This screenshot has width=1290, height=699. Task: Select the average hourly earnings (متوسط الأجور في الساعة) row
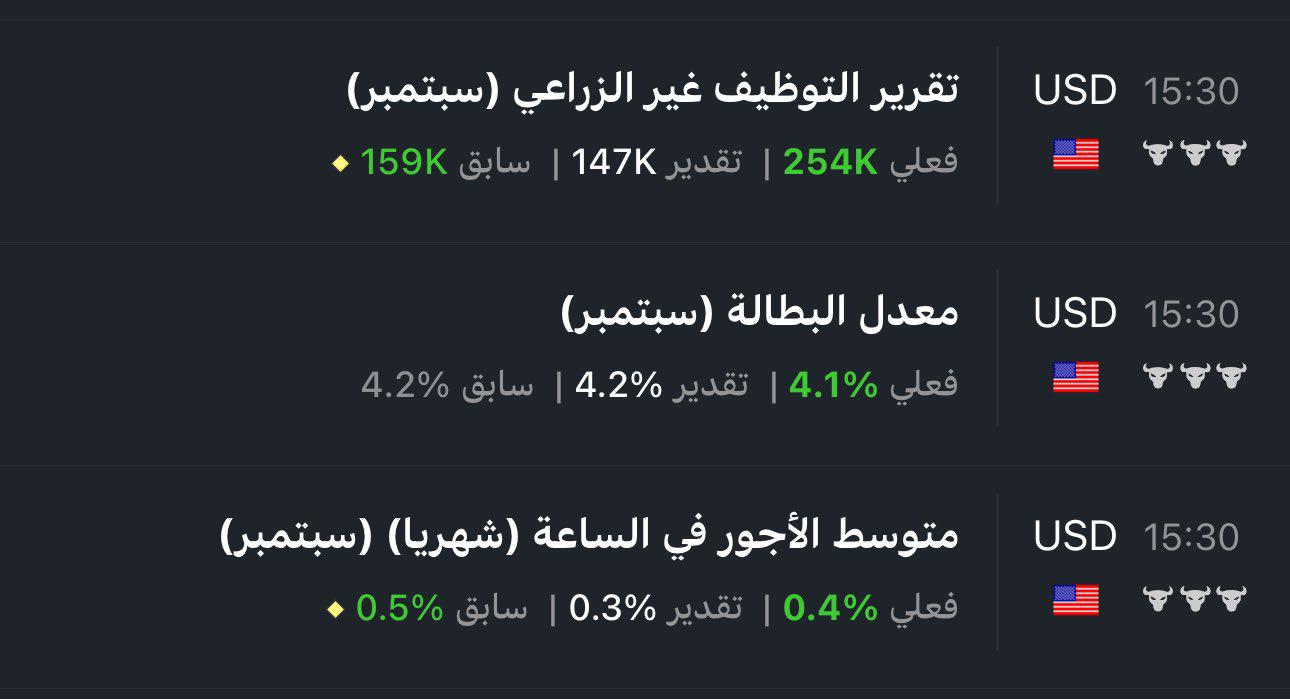pyautogui.click(x=590, y=537)
